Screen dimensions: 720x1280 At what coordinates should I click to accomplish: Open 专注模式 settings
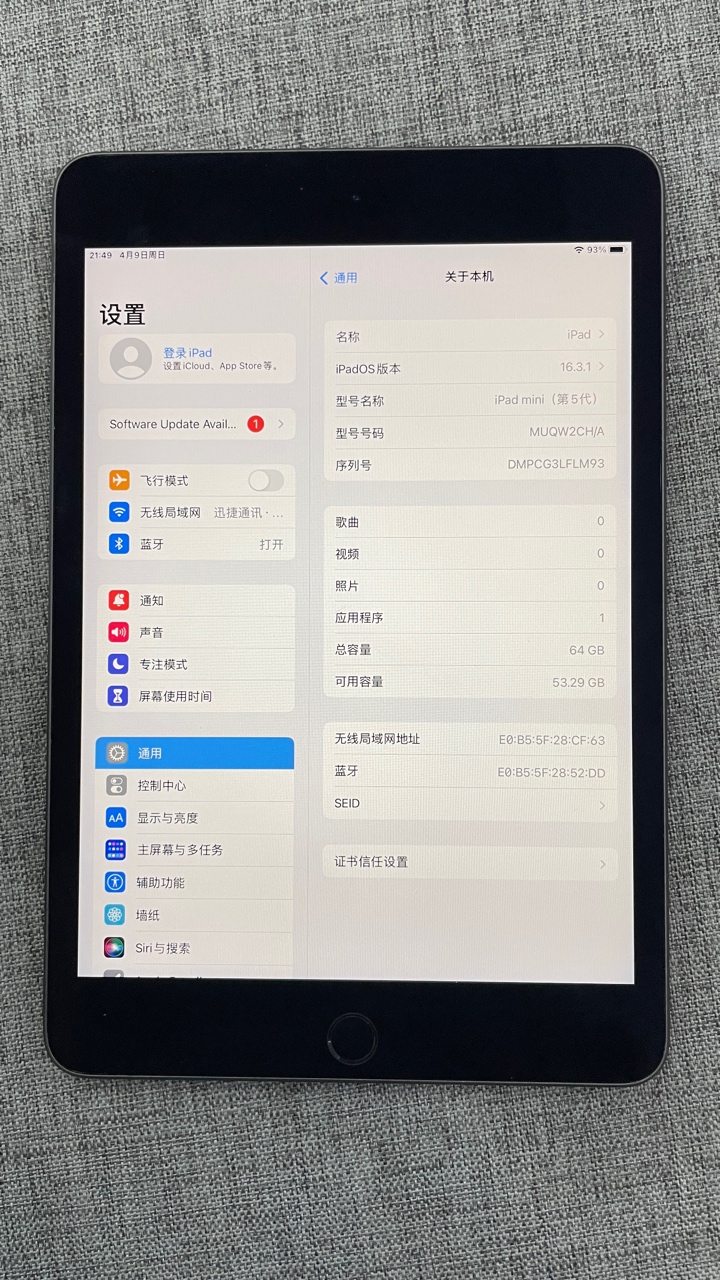tap(197, 664)
